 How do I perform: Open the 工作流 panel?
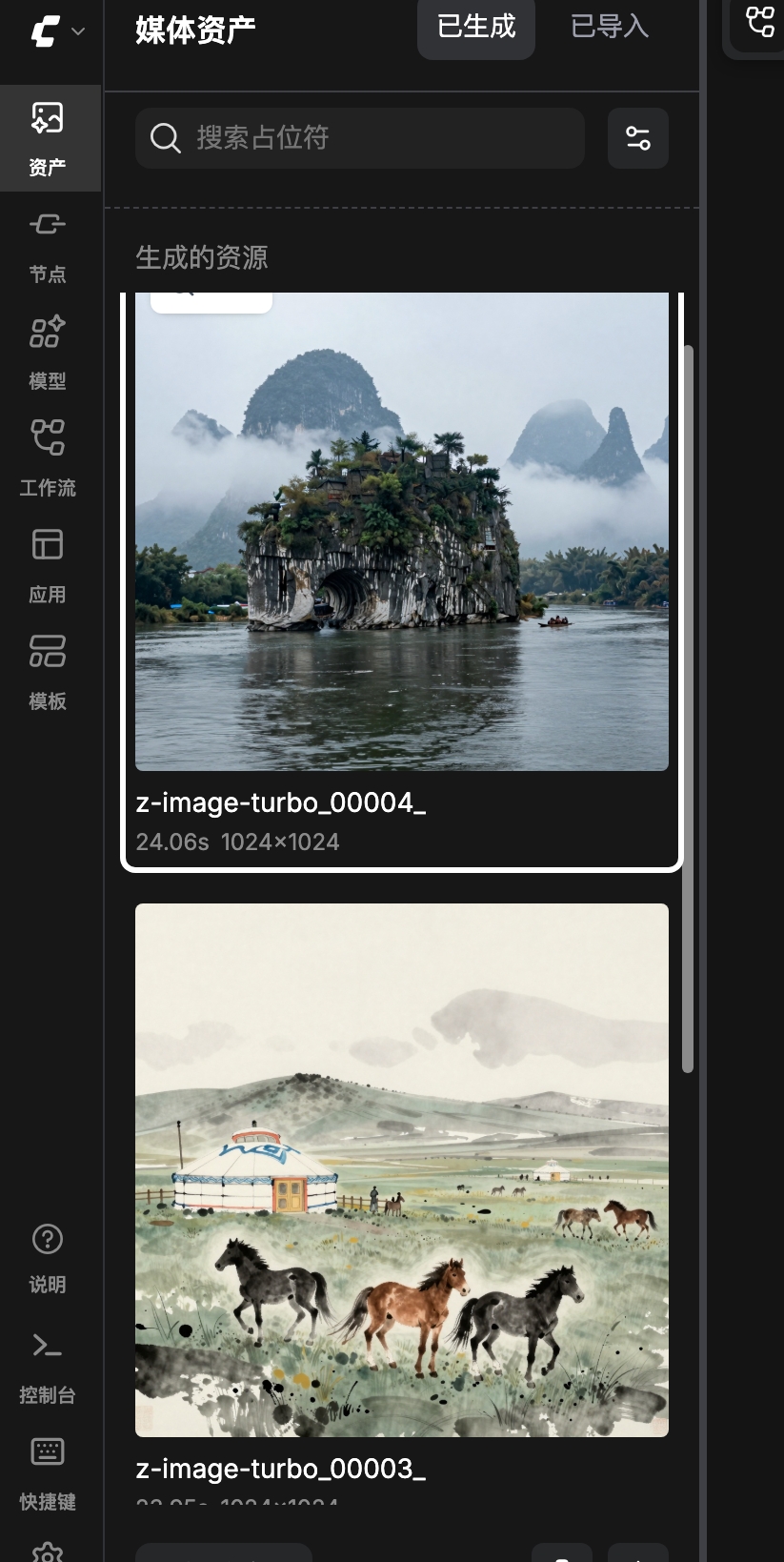[48, 459]
